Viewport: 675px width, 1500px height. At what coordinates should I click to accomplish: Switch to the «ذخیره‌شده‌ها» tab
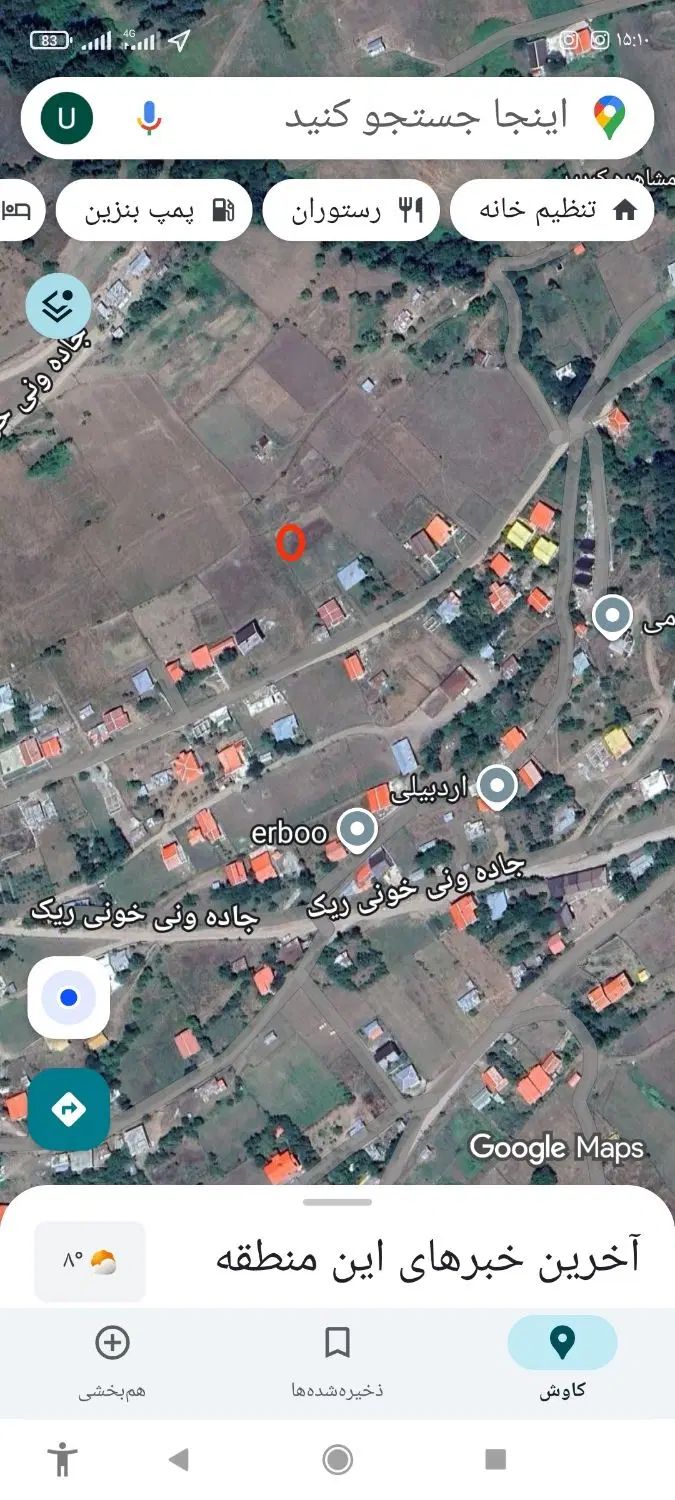tap(337, 1356)
